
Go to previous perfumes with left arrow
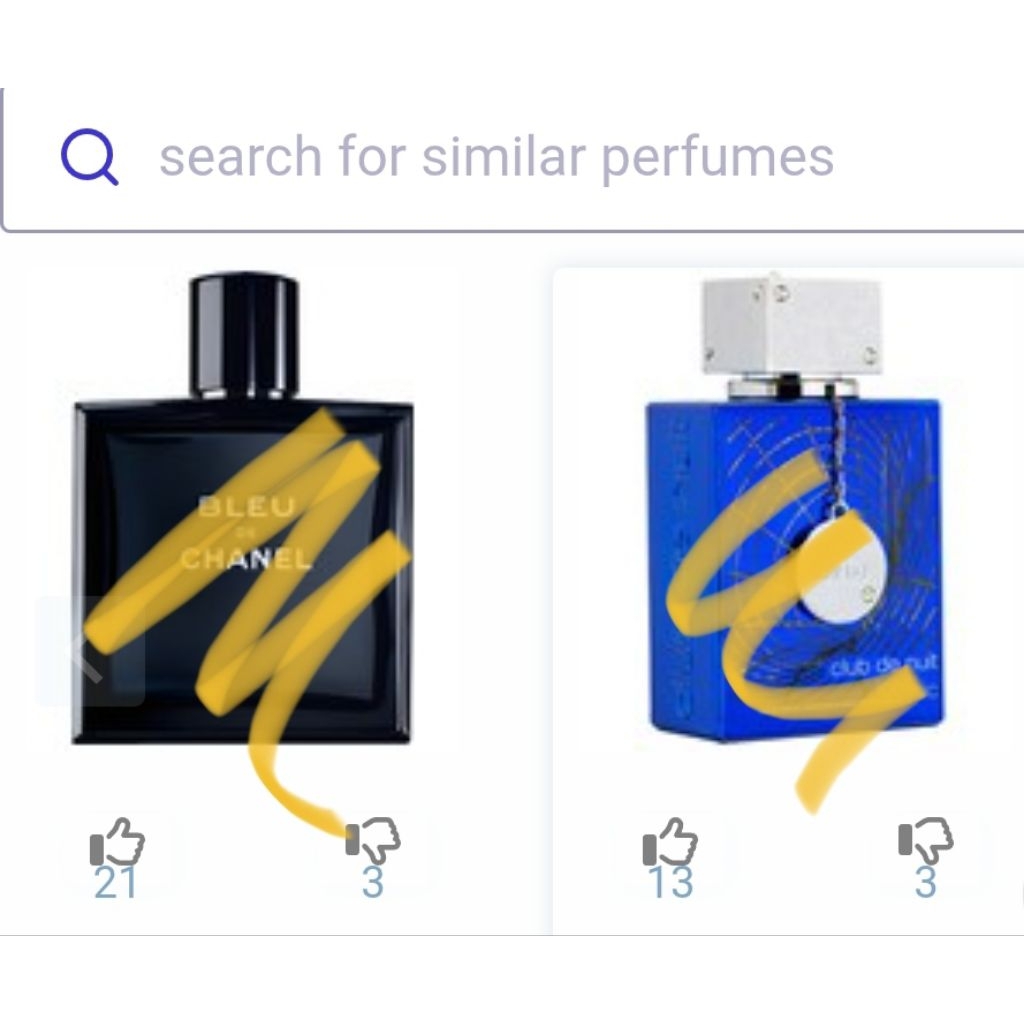click(x=90, y=652)
